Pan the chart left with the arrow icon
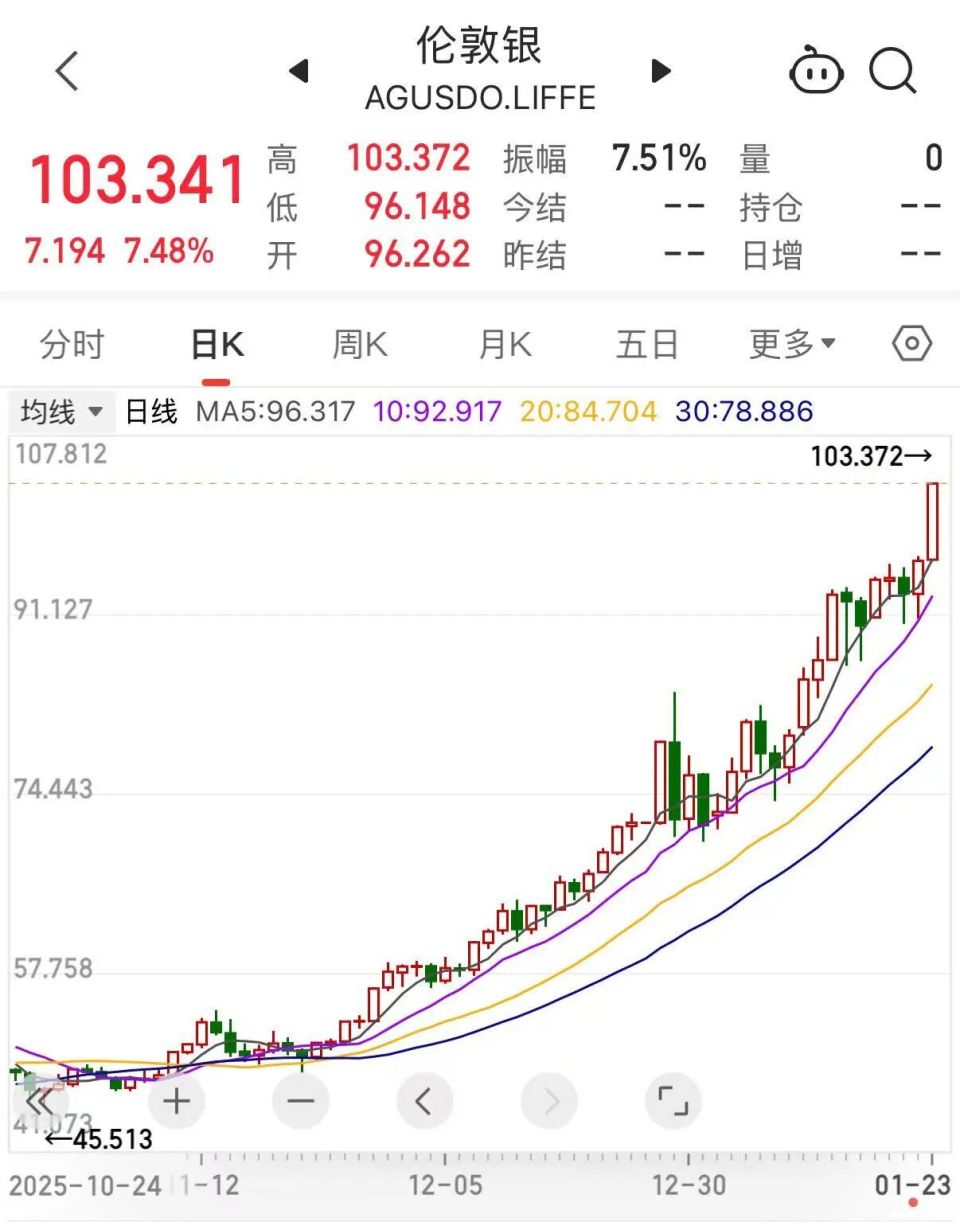Screen dimensions: 960x1222 [x=424, y=1100]
